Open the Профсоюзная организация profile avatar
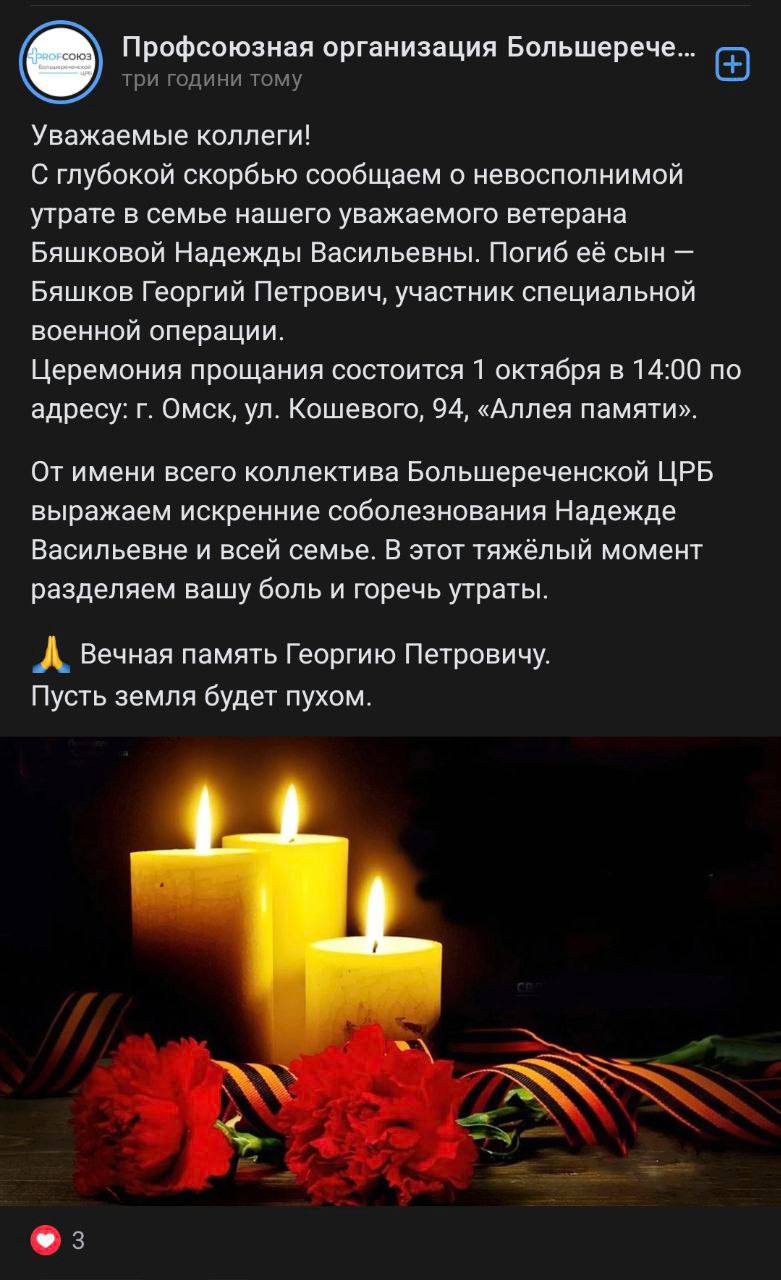 [x=61, y=62]
